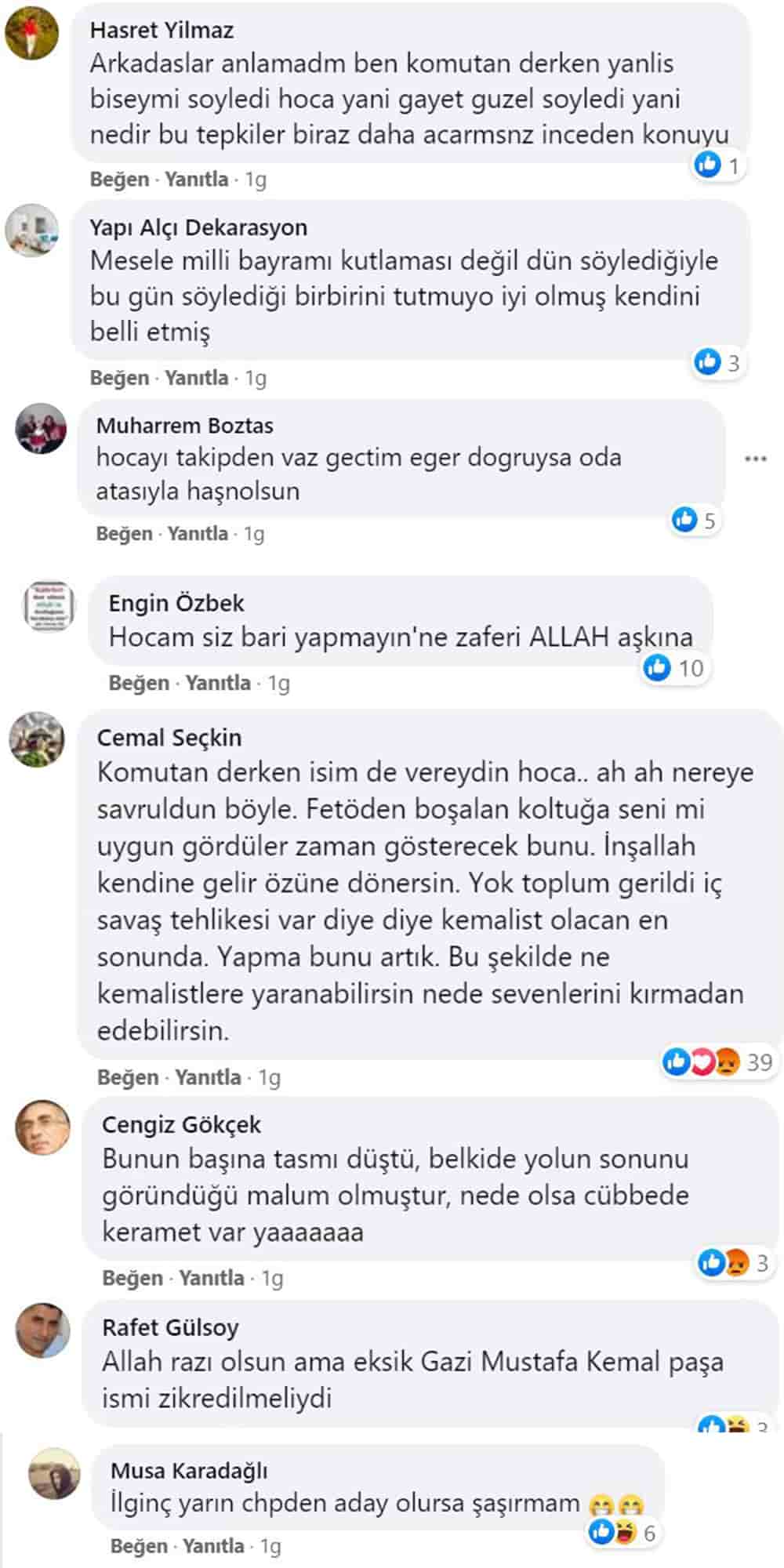The width and height of the screenshot is (784, 1568).
Task: Reply to Hasret Yilmaz's comment
Action: (196, 180)
